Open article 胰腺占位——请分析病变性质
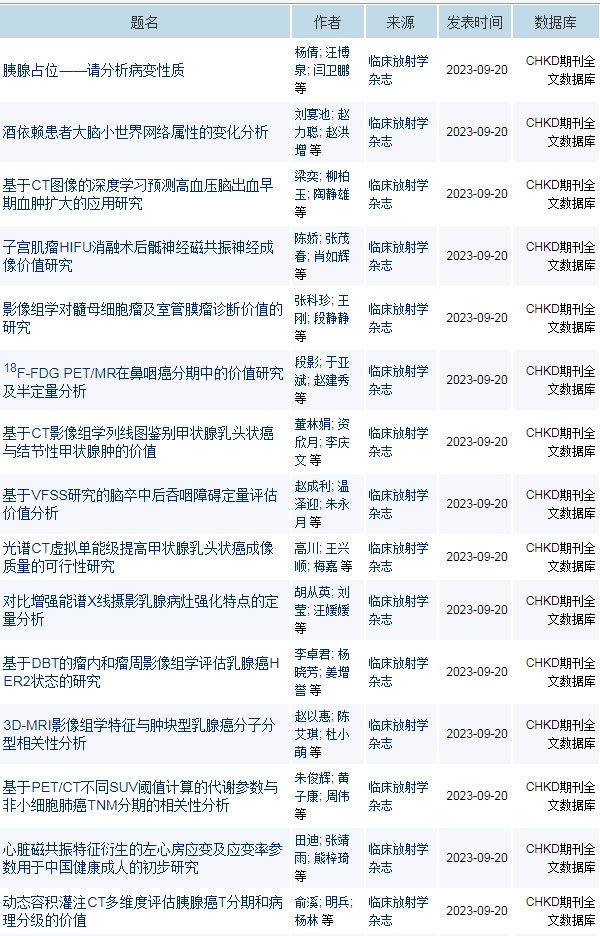Viewport: 600px width, 936px height. pyautogui.click(x=93, y=71)
